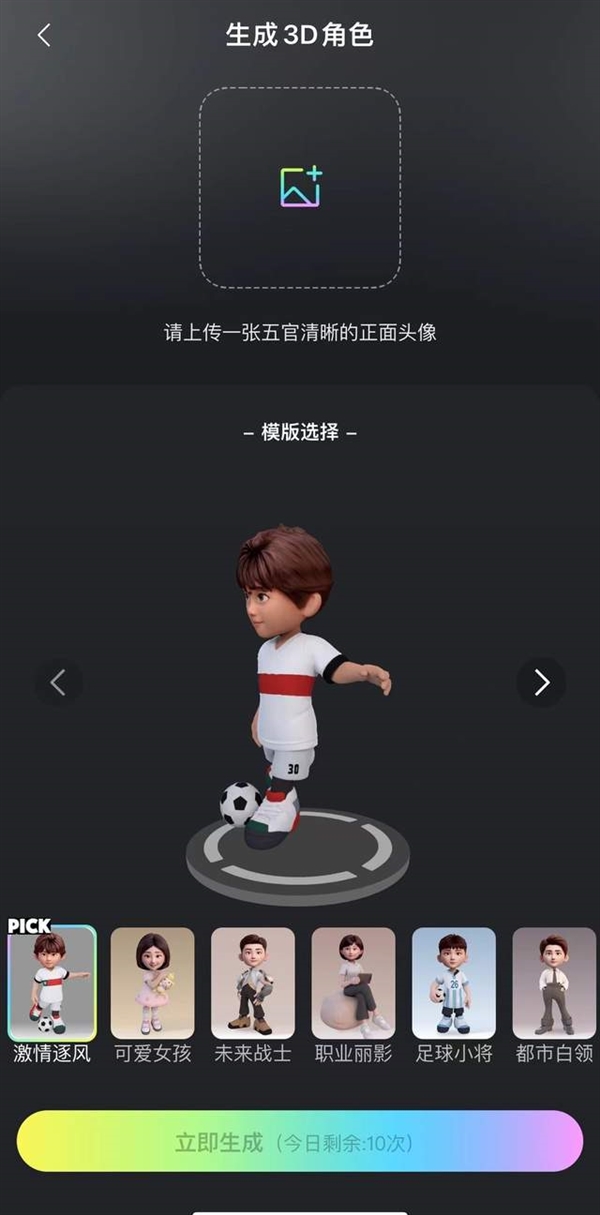
Task: Choose the 可爱女孩 template
Action: (152, 983)
